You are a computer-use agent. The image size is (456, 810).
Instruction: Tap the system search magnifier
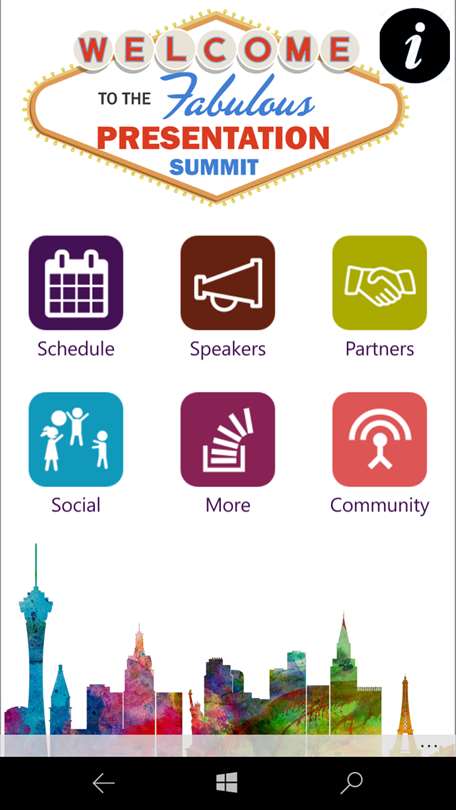(351, 783)
